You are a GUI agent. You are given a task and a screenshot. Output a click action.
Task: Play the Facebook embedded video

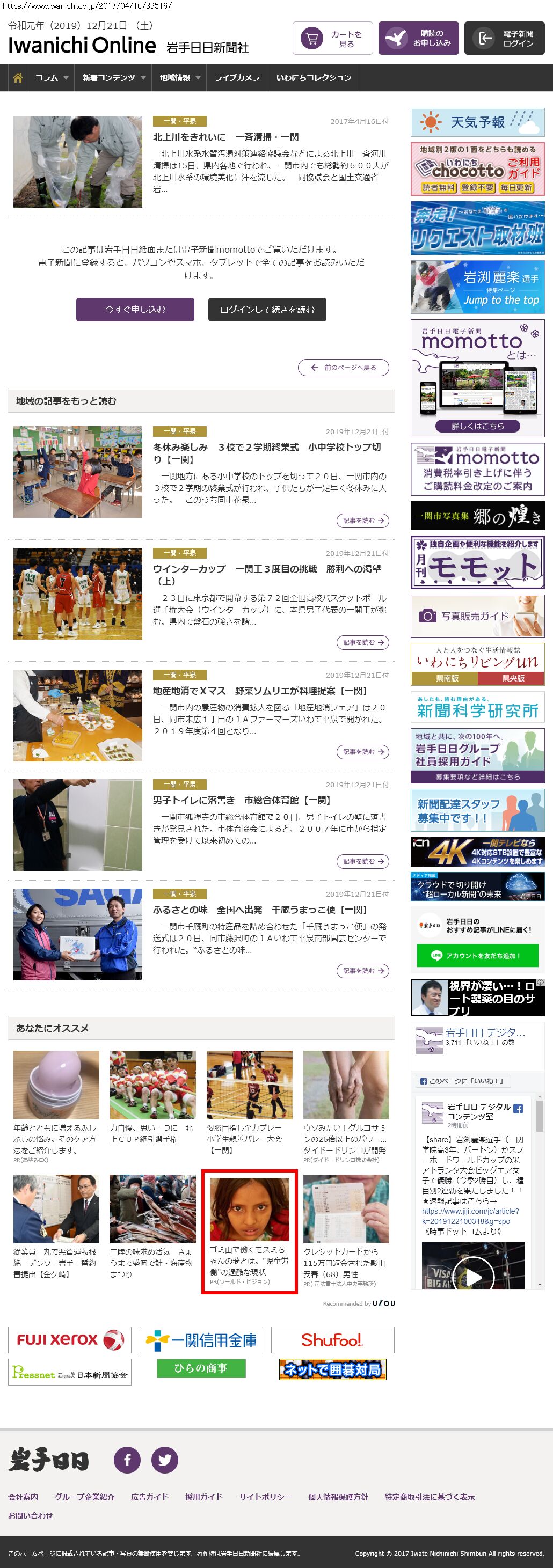point(473,1276)
